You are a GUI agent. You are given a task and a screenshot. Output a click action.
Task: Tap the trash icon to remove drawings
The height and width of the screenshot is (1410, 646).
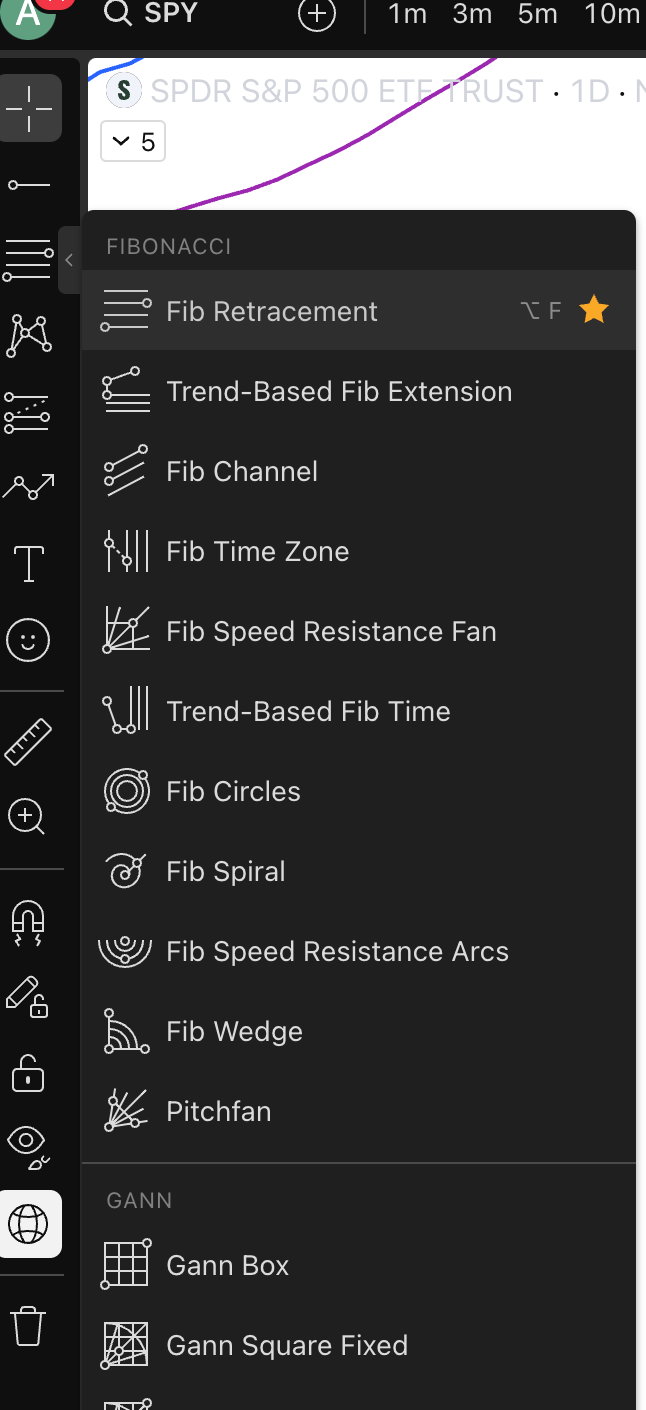[x=28, y=1326]
